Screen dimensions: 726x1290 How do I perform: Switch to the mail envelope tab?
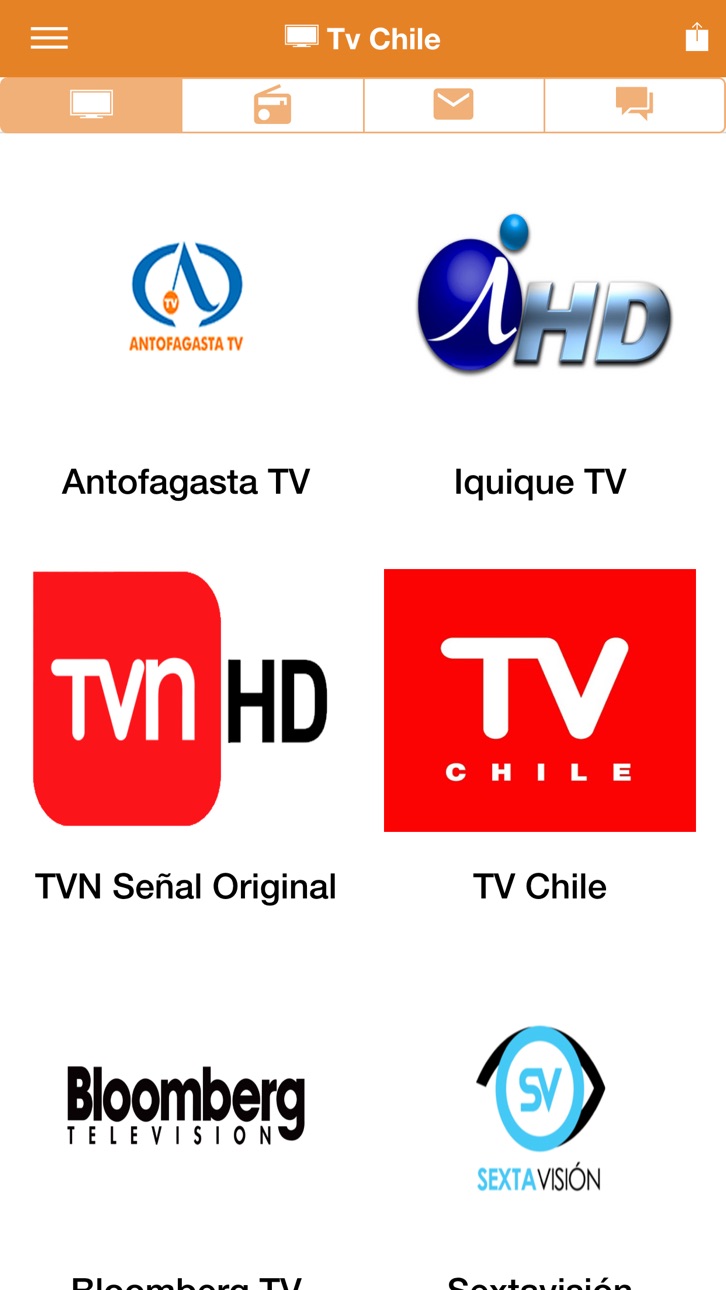pyautogui.click(x=454, y=105)
